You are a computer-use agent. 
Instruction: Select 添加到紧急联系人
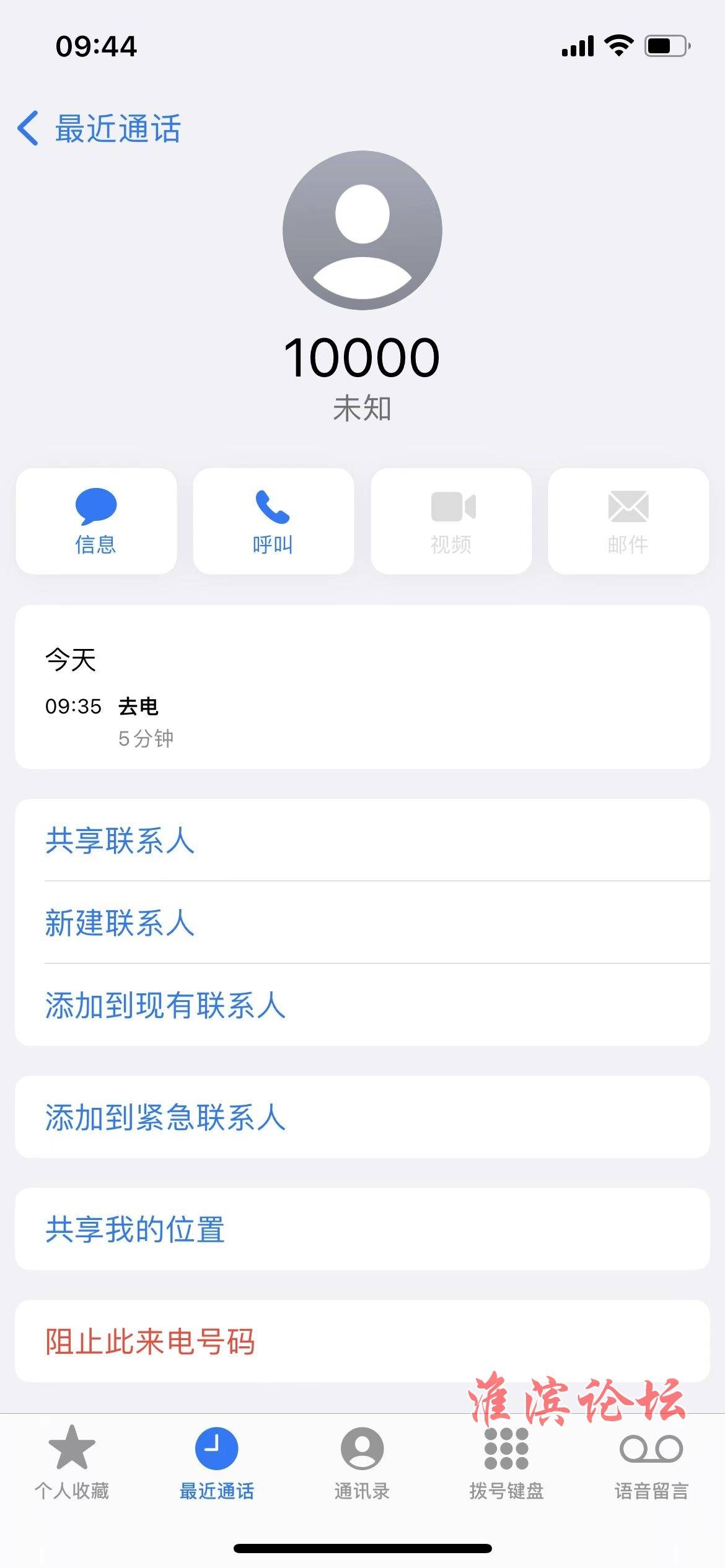(362, 1117)
